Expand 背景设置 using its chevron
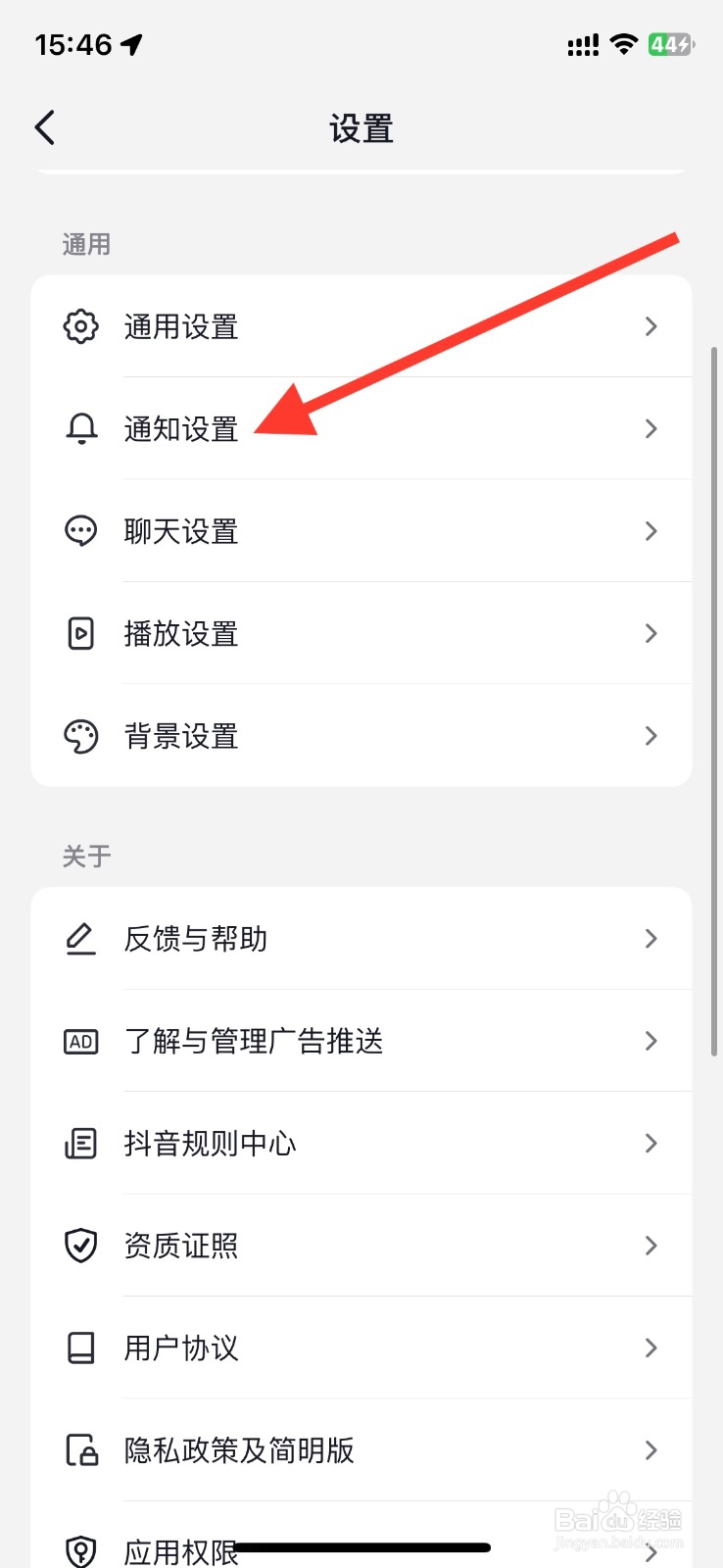Image resolution: width=723 pixels, height=1568 pixels. tap(651, 735)
